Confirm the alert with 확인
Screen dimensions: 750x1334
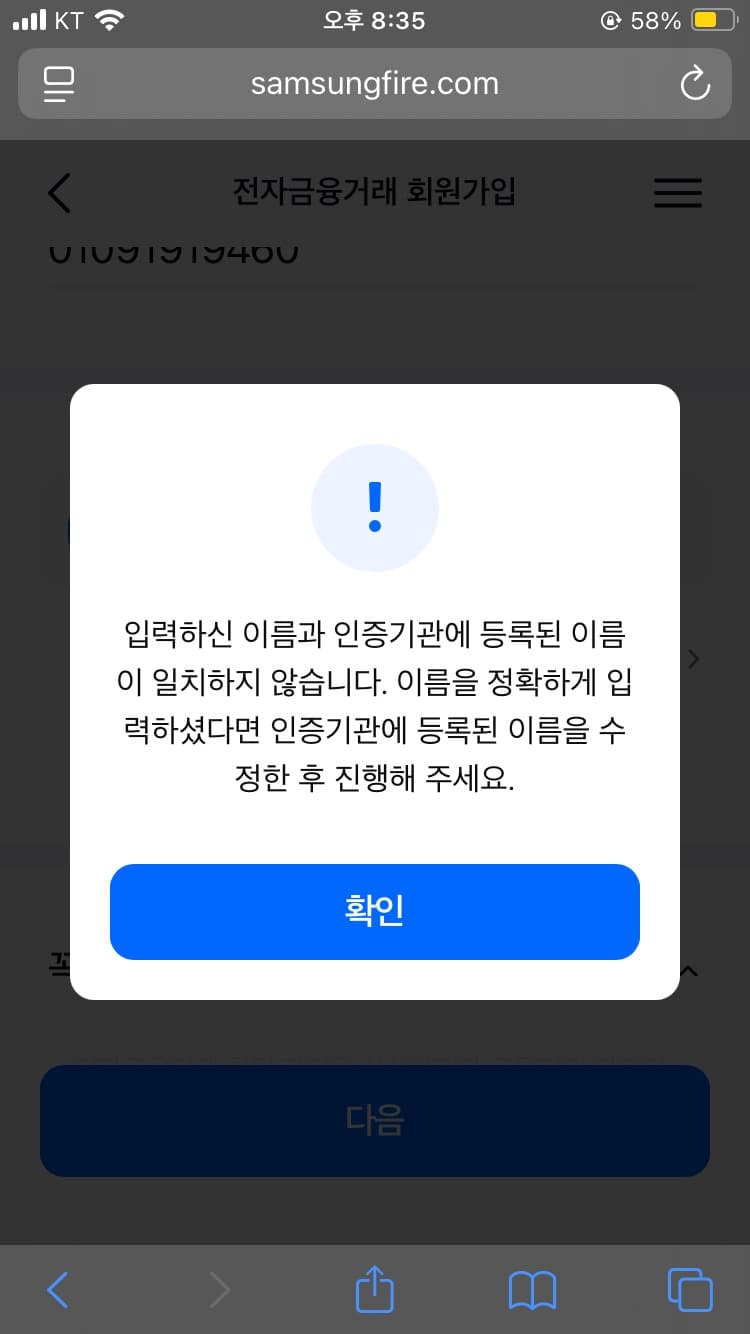374,911
